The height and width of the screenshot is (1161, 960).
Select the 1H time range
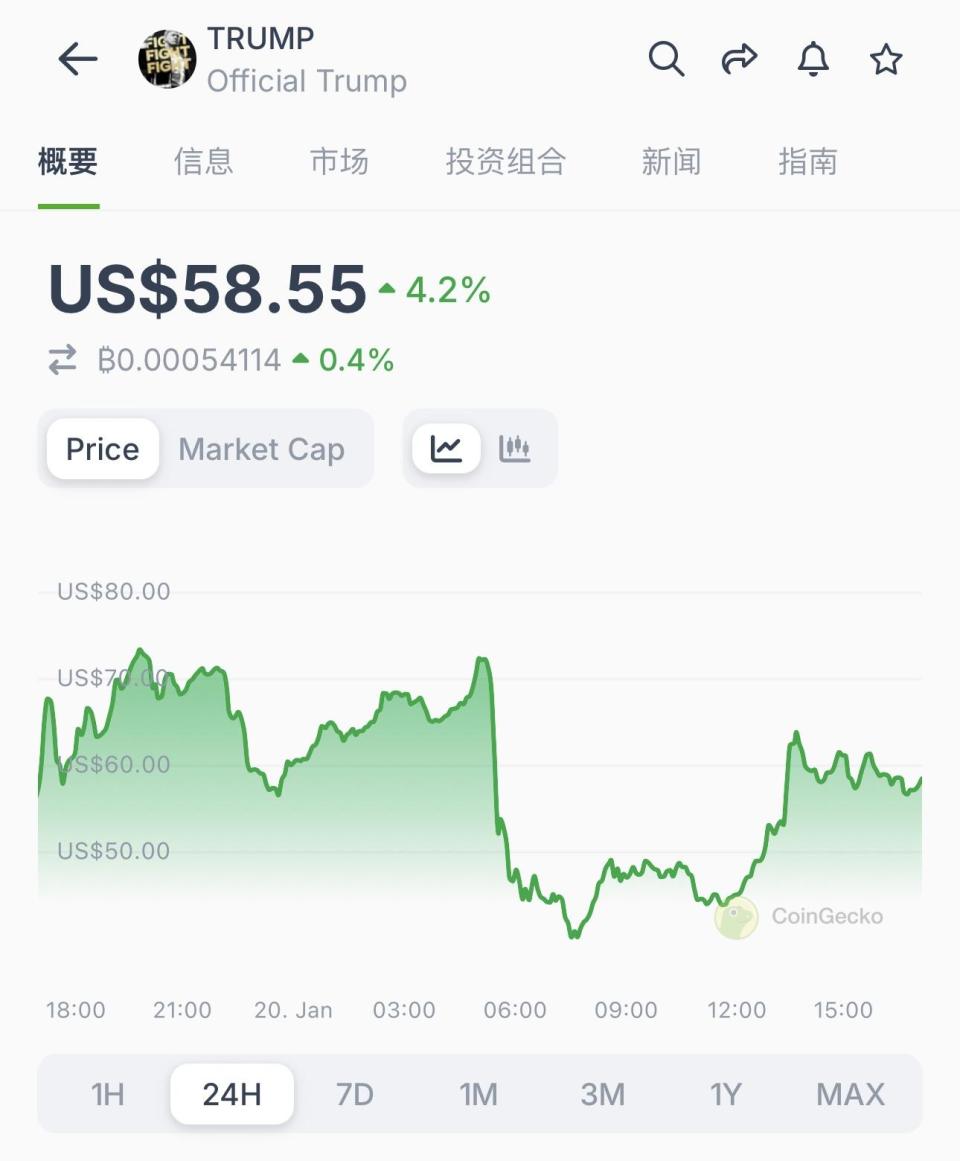pos(108,1094)
